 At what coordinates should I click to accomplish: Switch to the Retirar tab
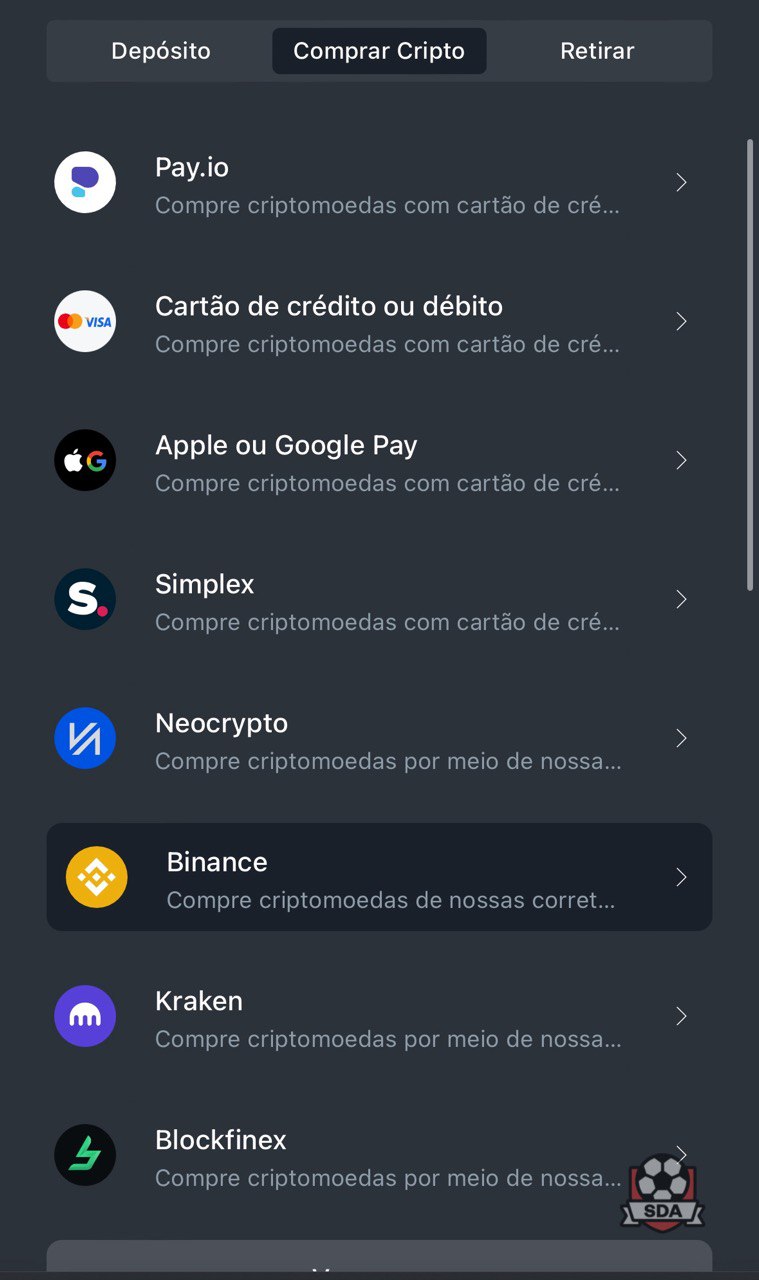597,51
